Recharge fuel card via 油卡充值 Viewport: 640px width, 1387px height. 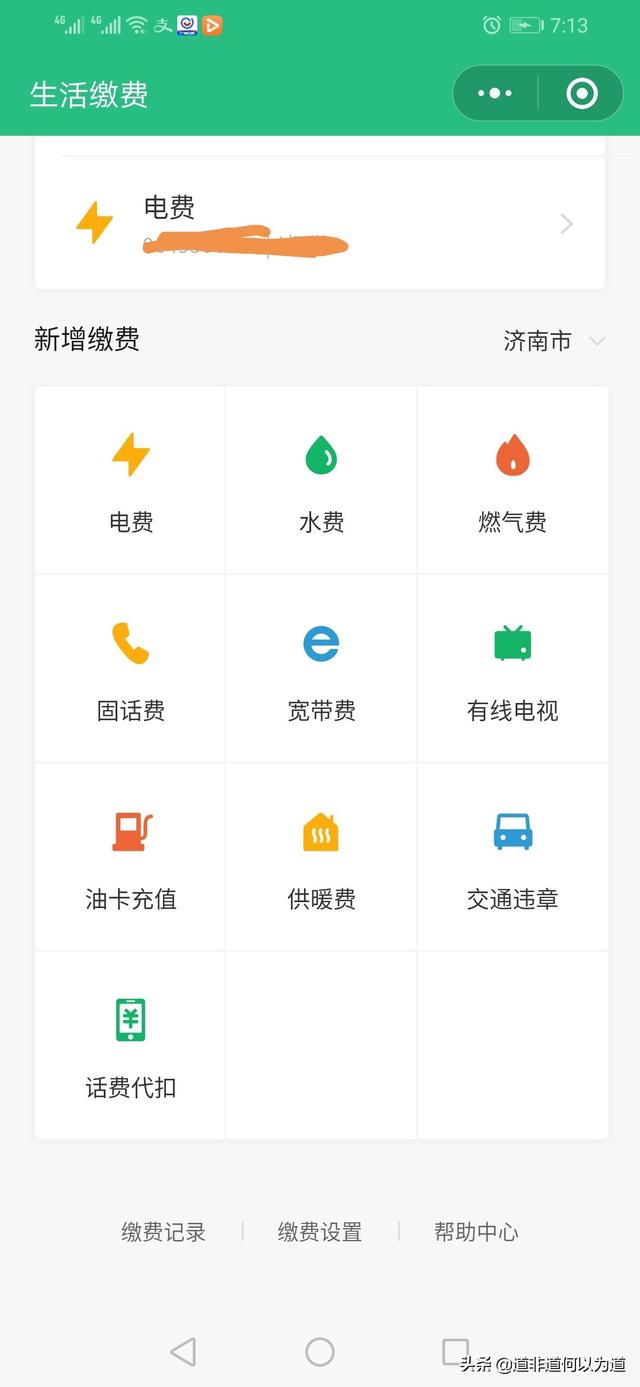131,857
